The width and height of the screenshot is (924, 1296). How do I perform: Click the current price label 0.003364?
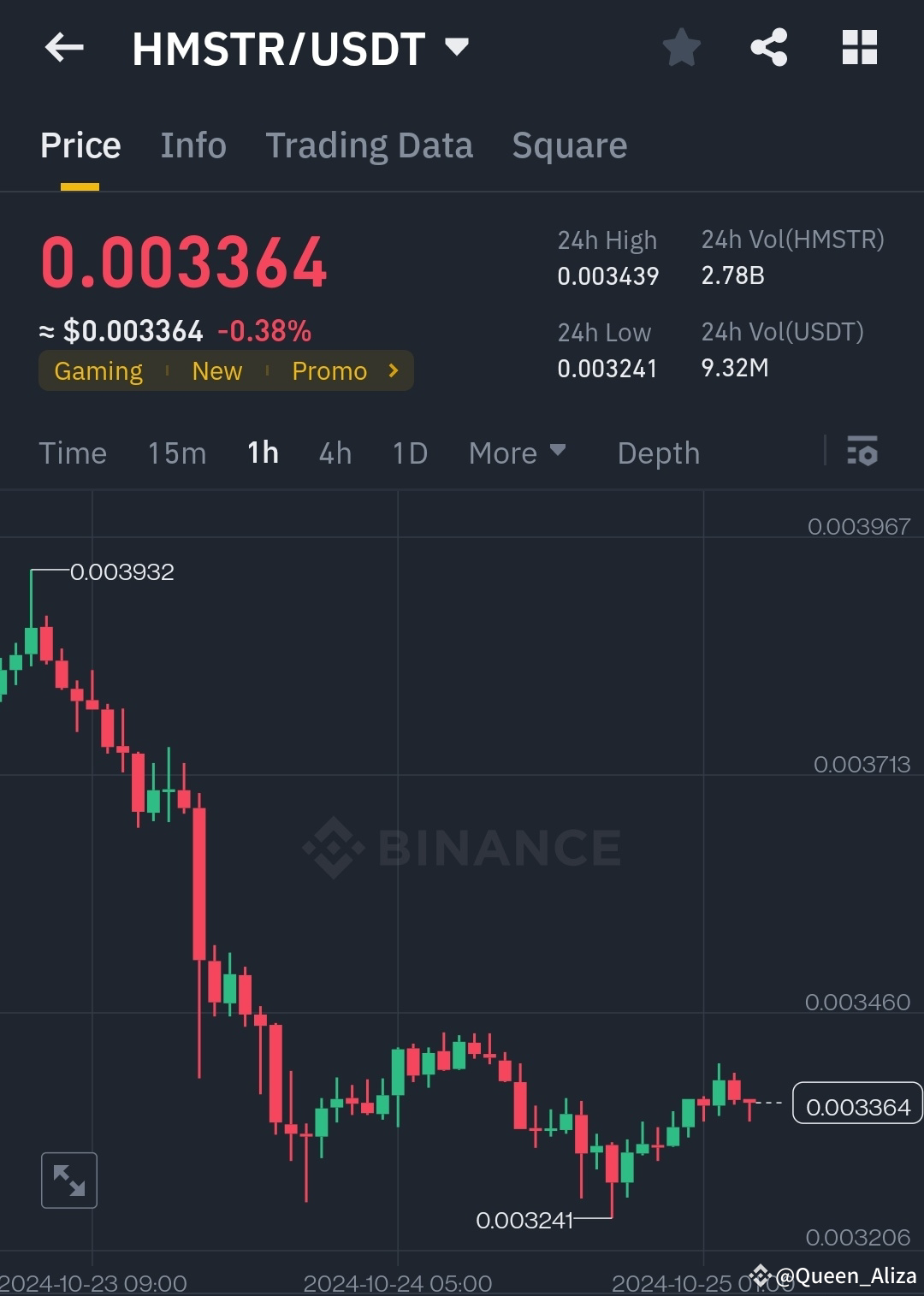856,1104
